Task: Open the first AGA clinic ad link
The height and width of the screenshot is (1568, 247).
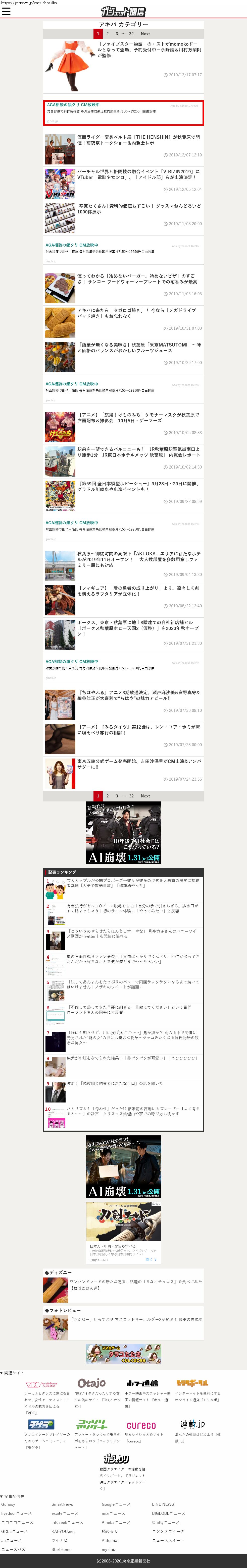Action: [73, 105]
